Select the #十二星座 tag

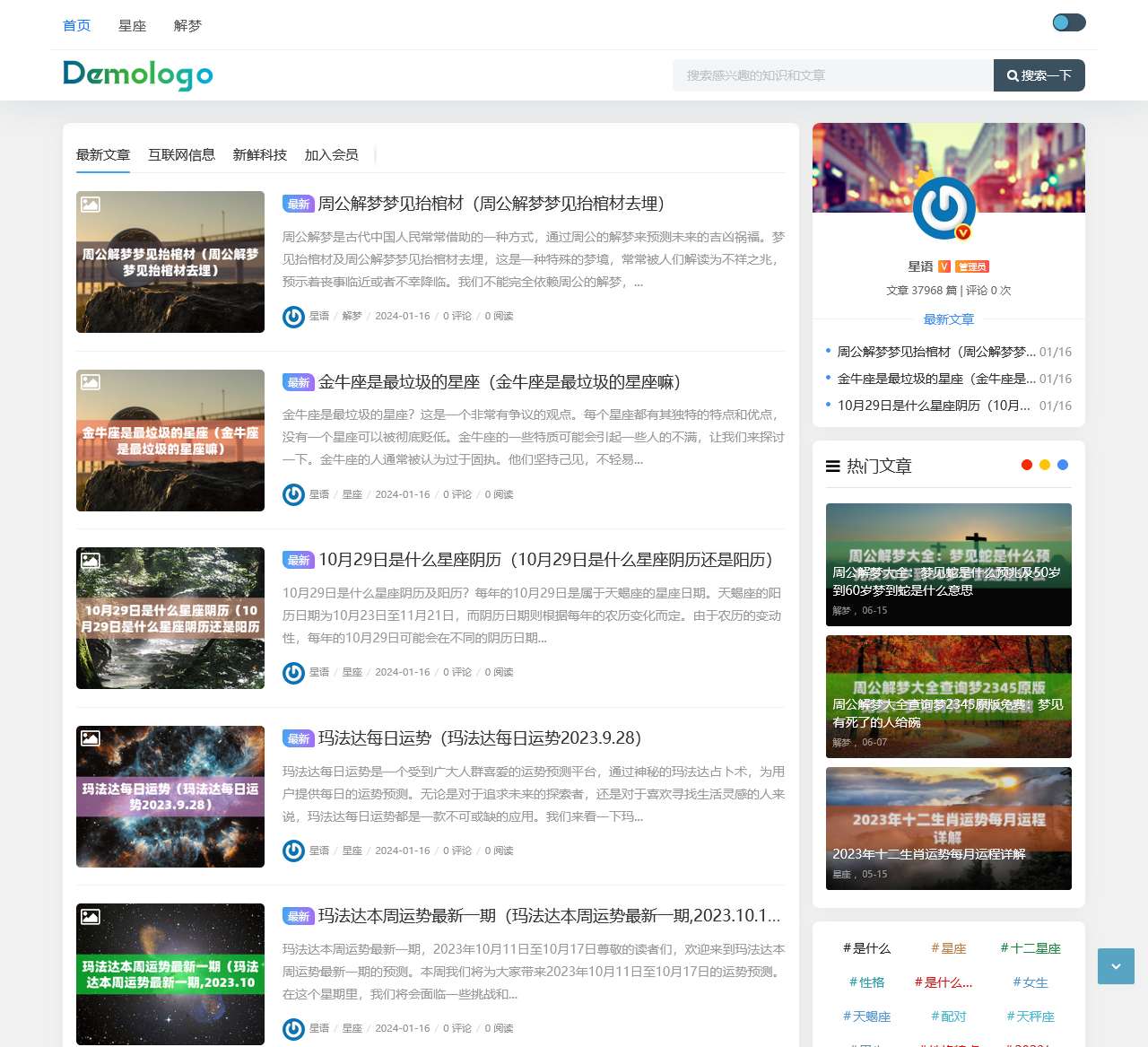click(1031, 948)
